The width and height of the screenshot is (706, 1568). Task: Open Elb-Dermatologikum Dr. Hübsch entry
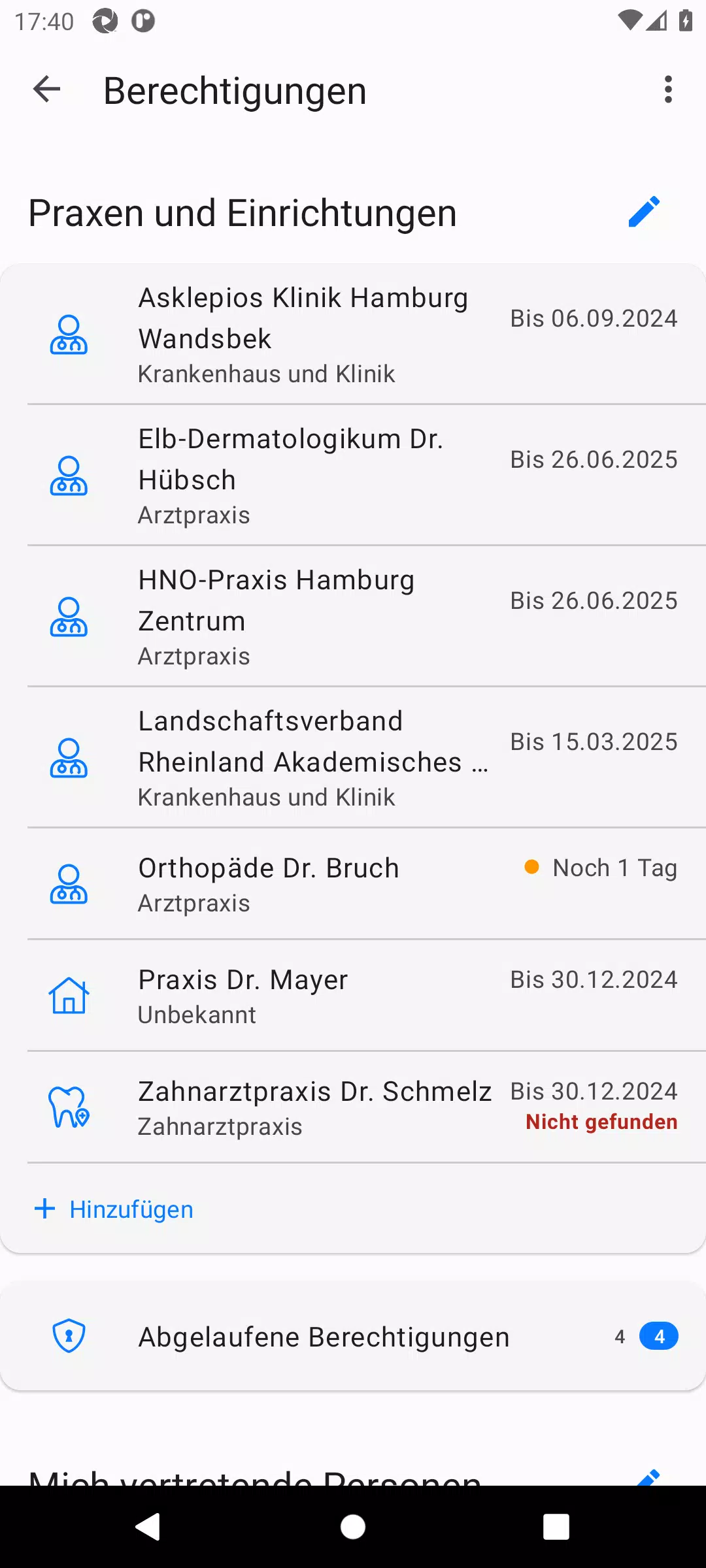[353, 475]
